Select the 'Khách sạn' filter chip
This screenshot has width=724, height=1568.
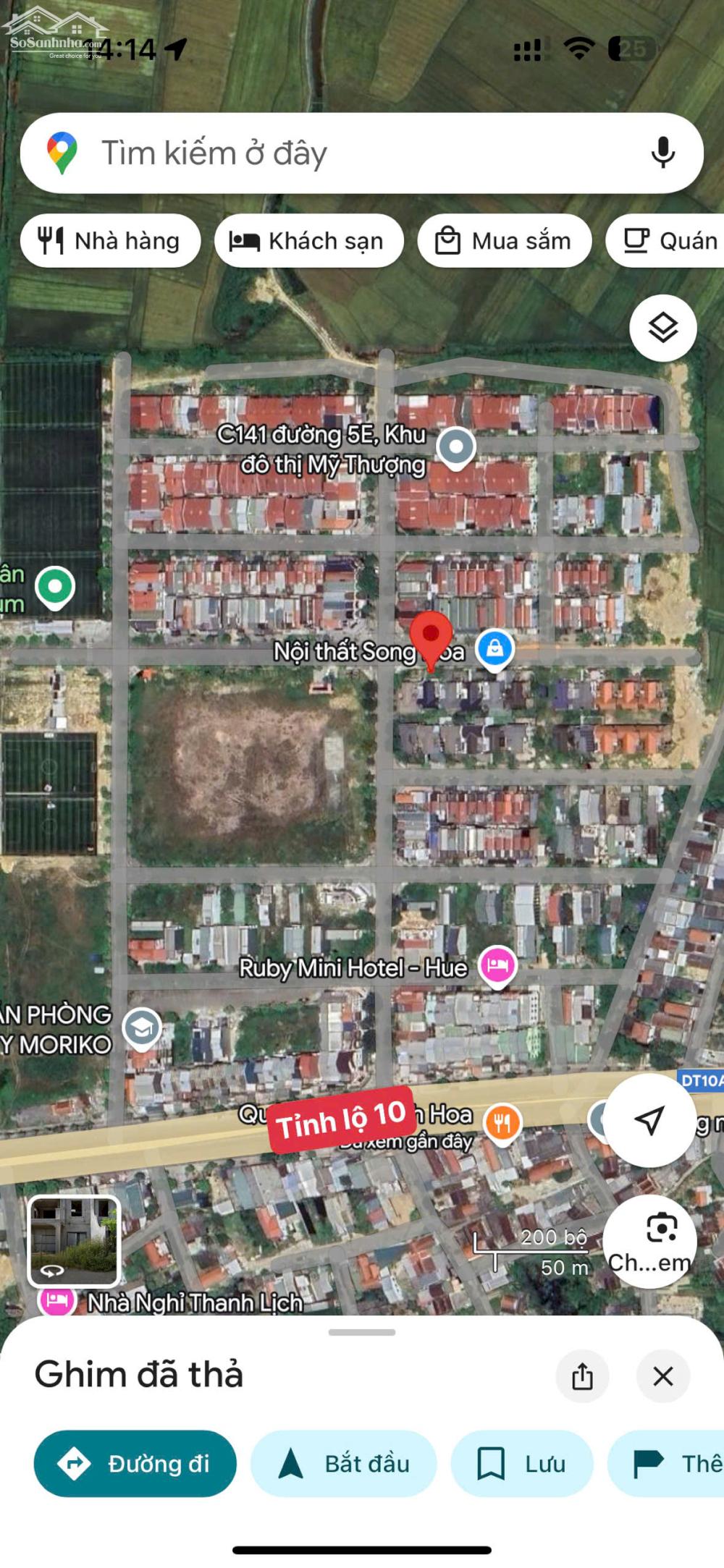coord(308,241)
